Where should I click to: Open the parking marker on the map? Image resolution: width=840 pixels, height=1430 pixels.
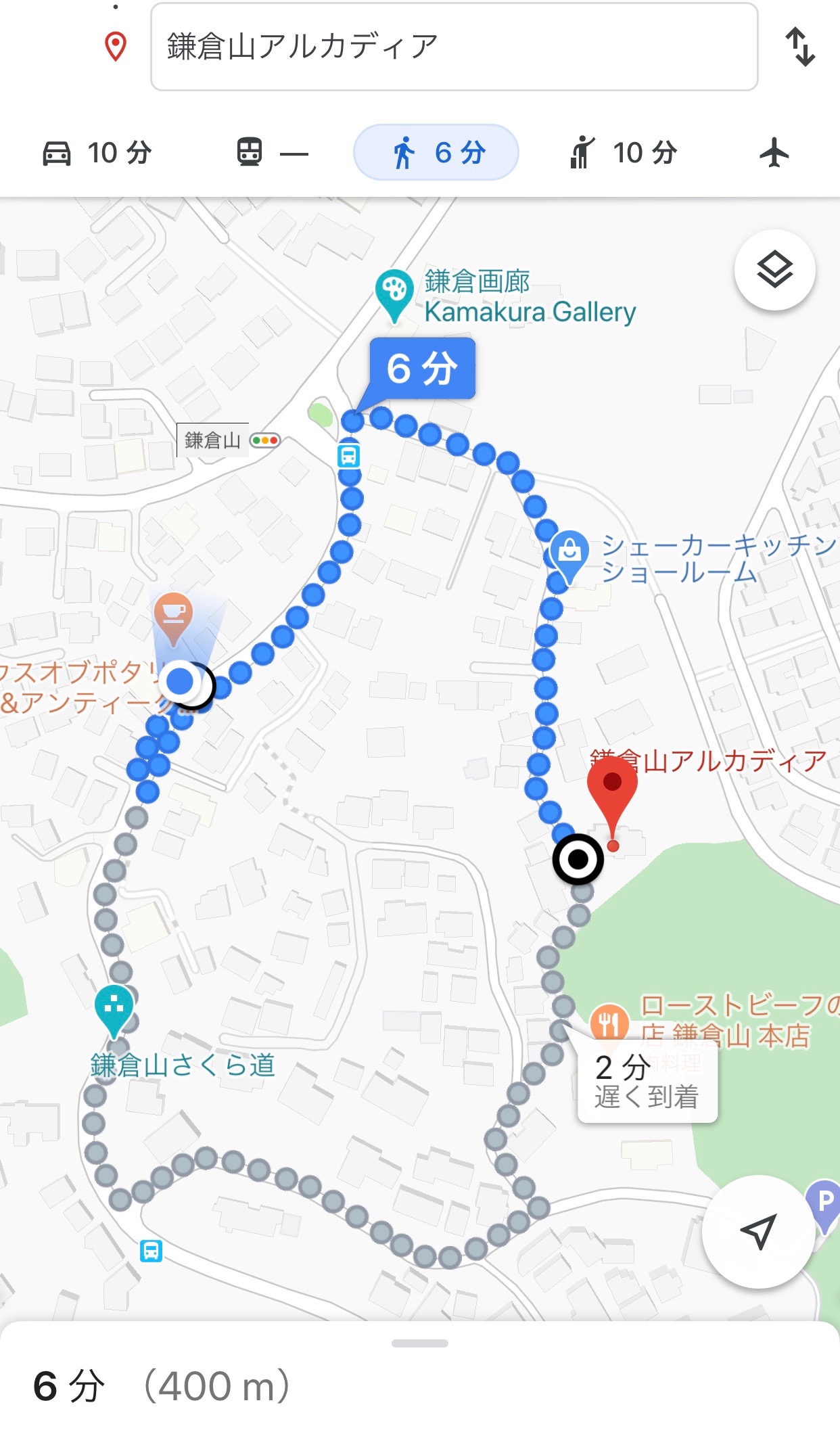pos(825,1203)
